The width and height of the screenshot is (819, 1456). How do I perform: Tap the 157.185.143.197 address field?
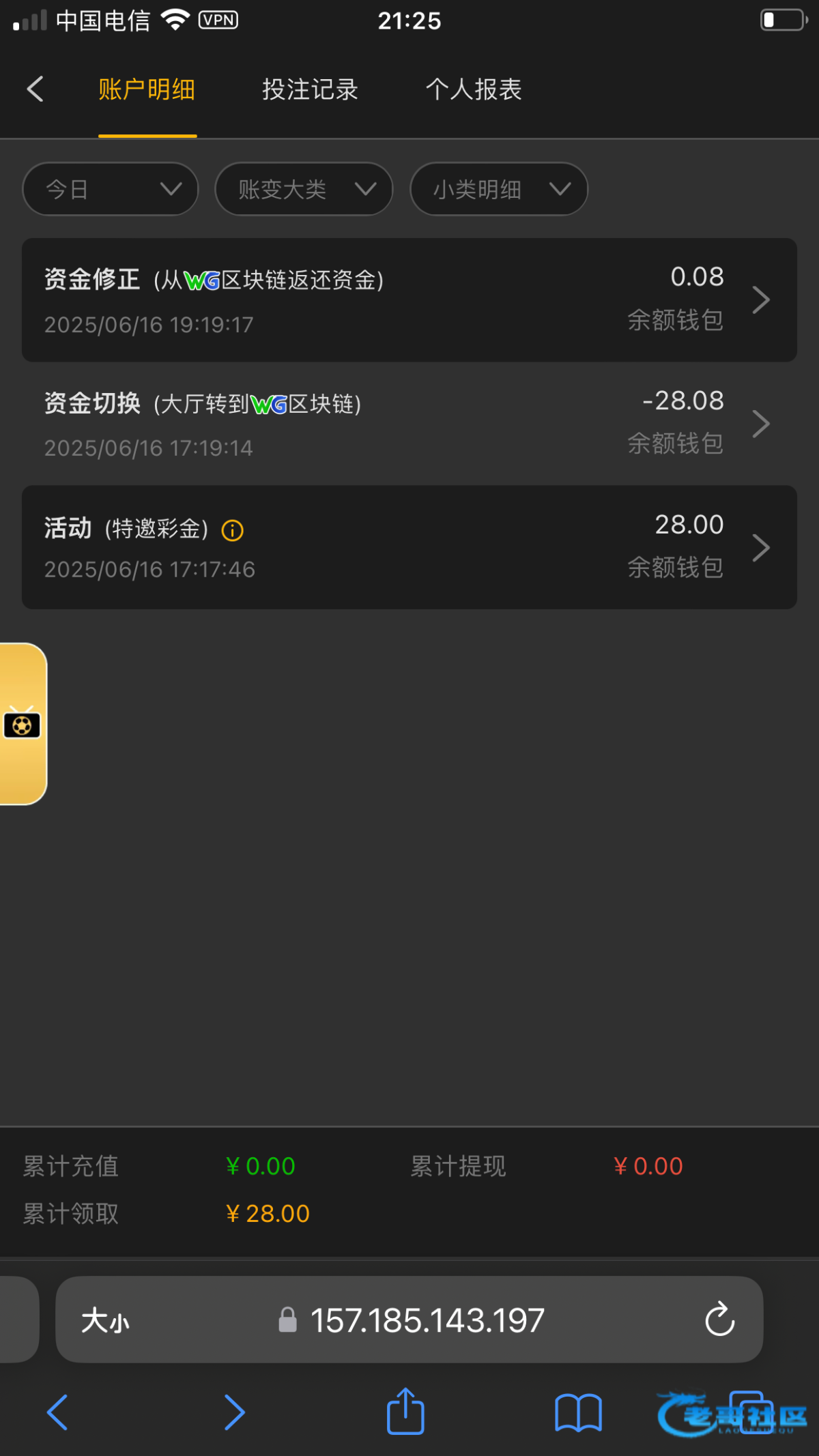click(x=409, y=1320)
